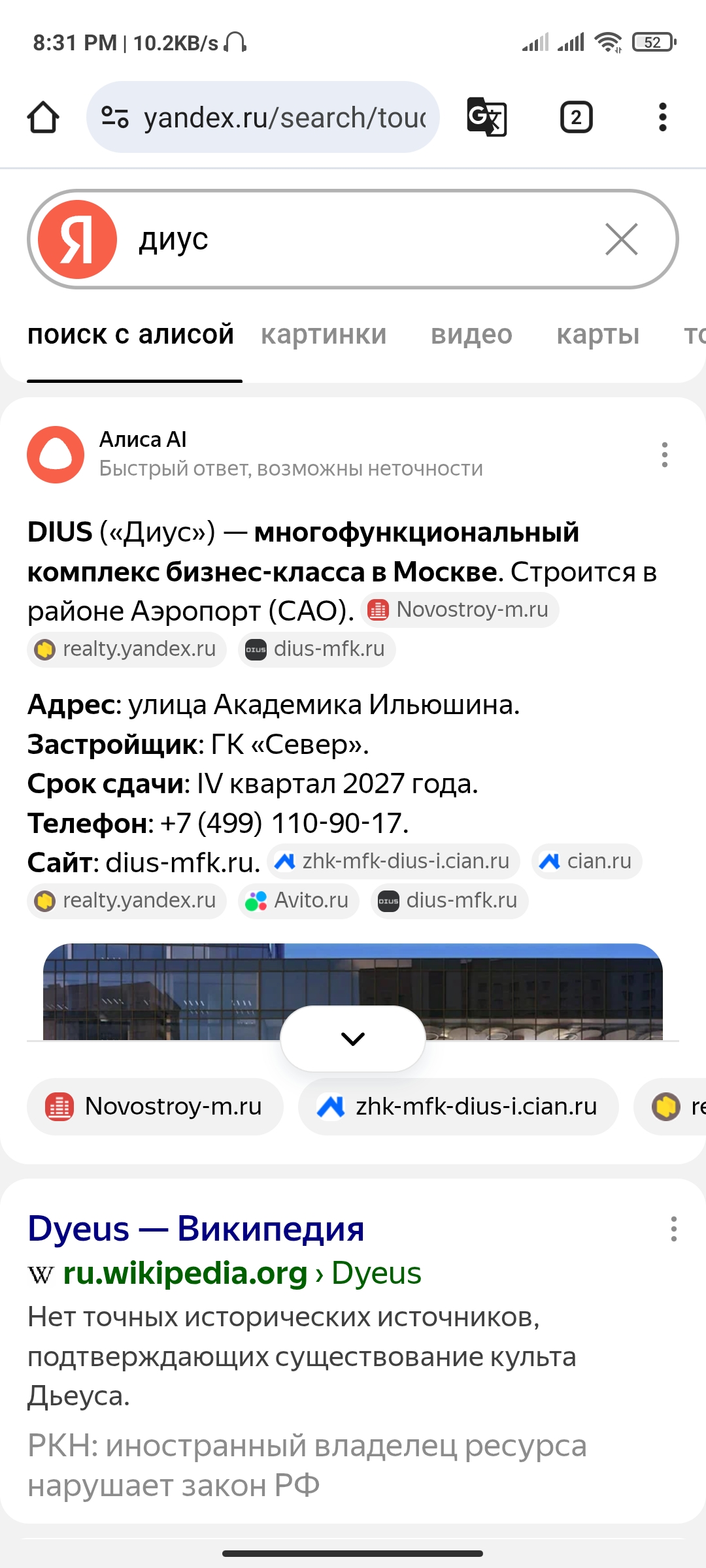Switch to the «видео» tab
The width and height of the screenshot is (706, 1568).
(x=471, y=335)
